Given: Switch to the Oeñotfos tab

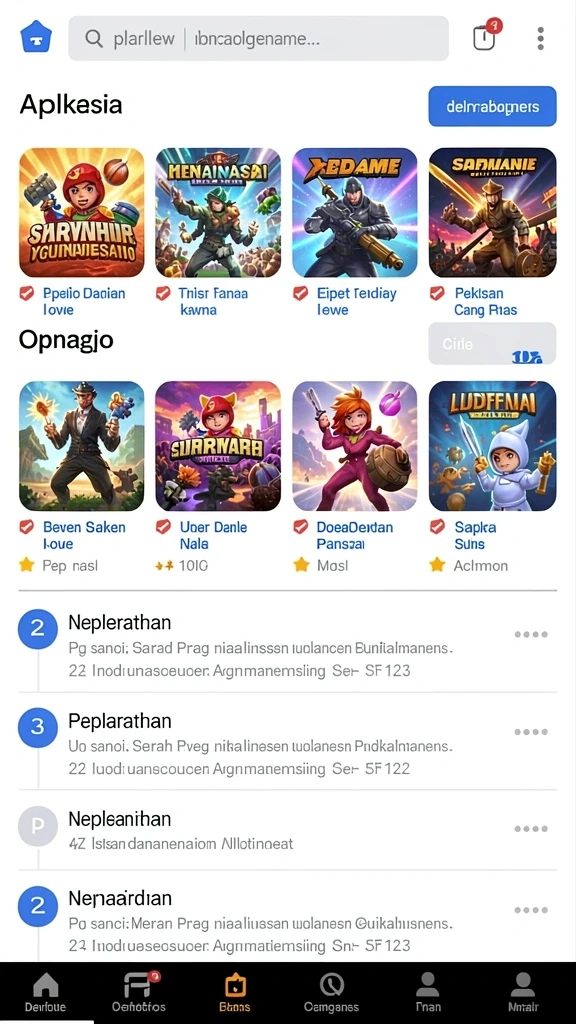Looking at the screenshot, I should 138,992.
